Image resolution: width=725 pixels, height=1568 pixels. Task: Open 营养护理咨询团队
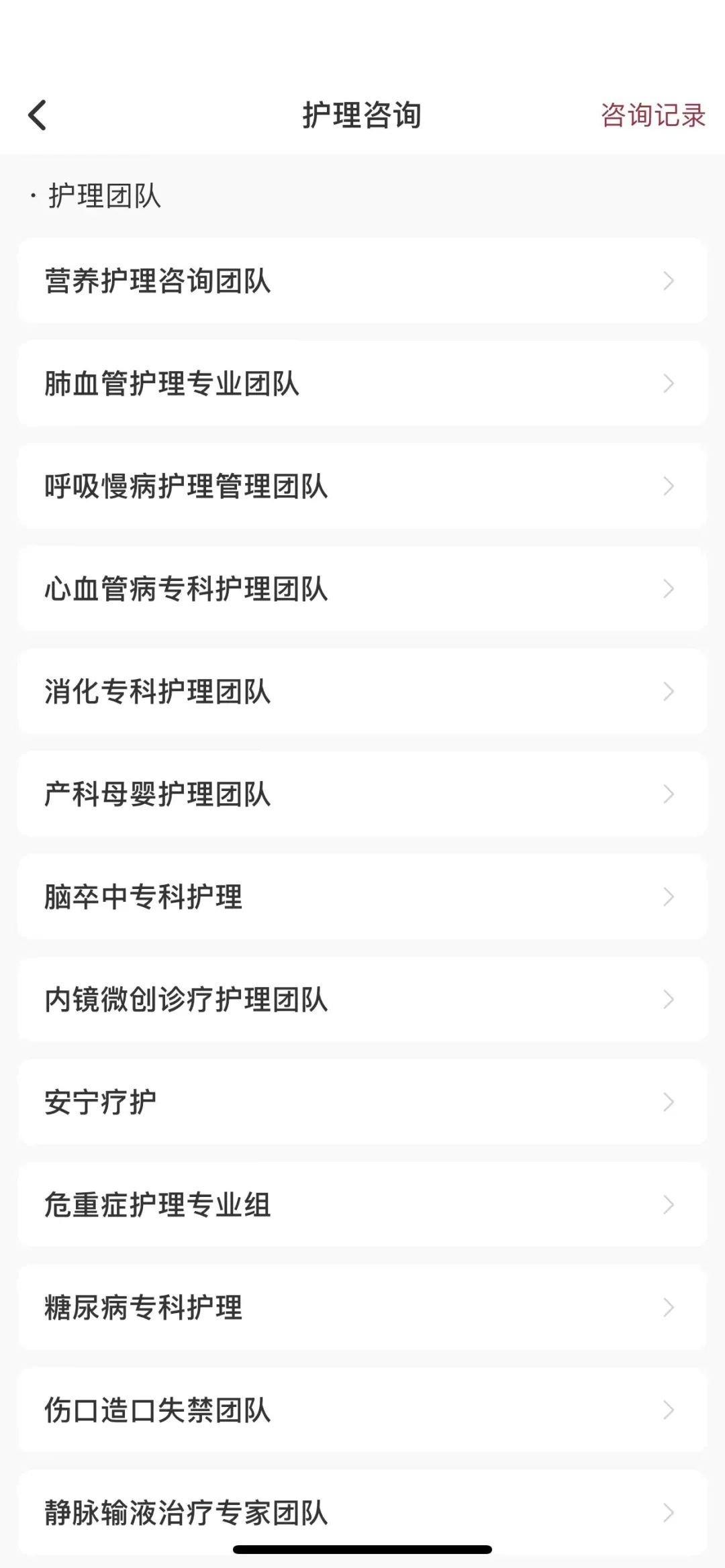(362, 280)
